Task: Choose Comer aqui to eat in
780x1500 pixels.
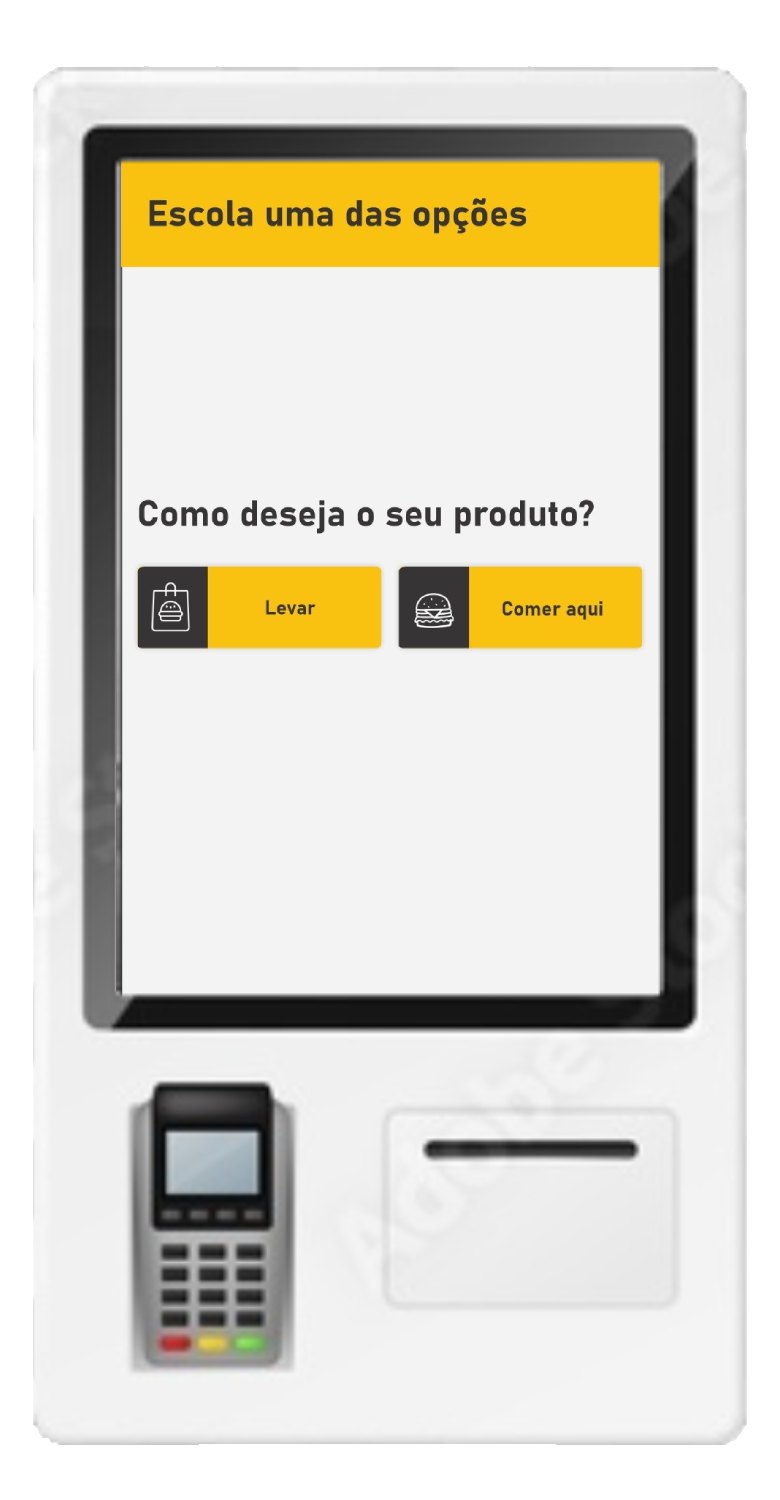Action: 520,608
